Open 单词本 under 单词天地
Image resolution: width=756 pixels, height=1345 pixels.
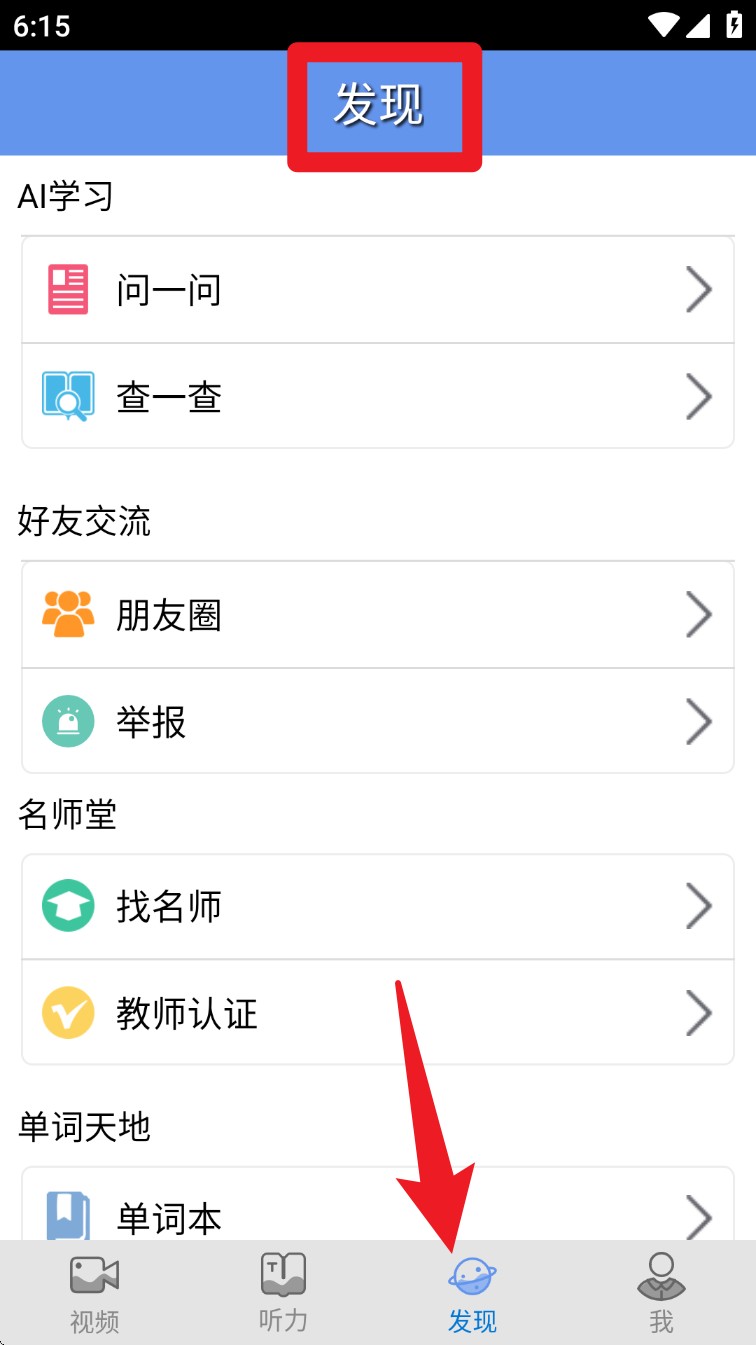pos(378,1204)
